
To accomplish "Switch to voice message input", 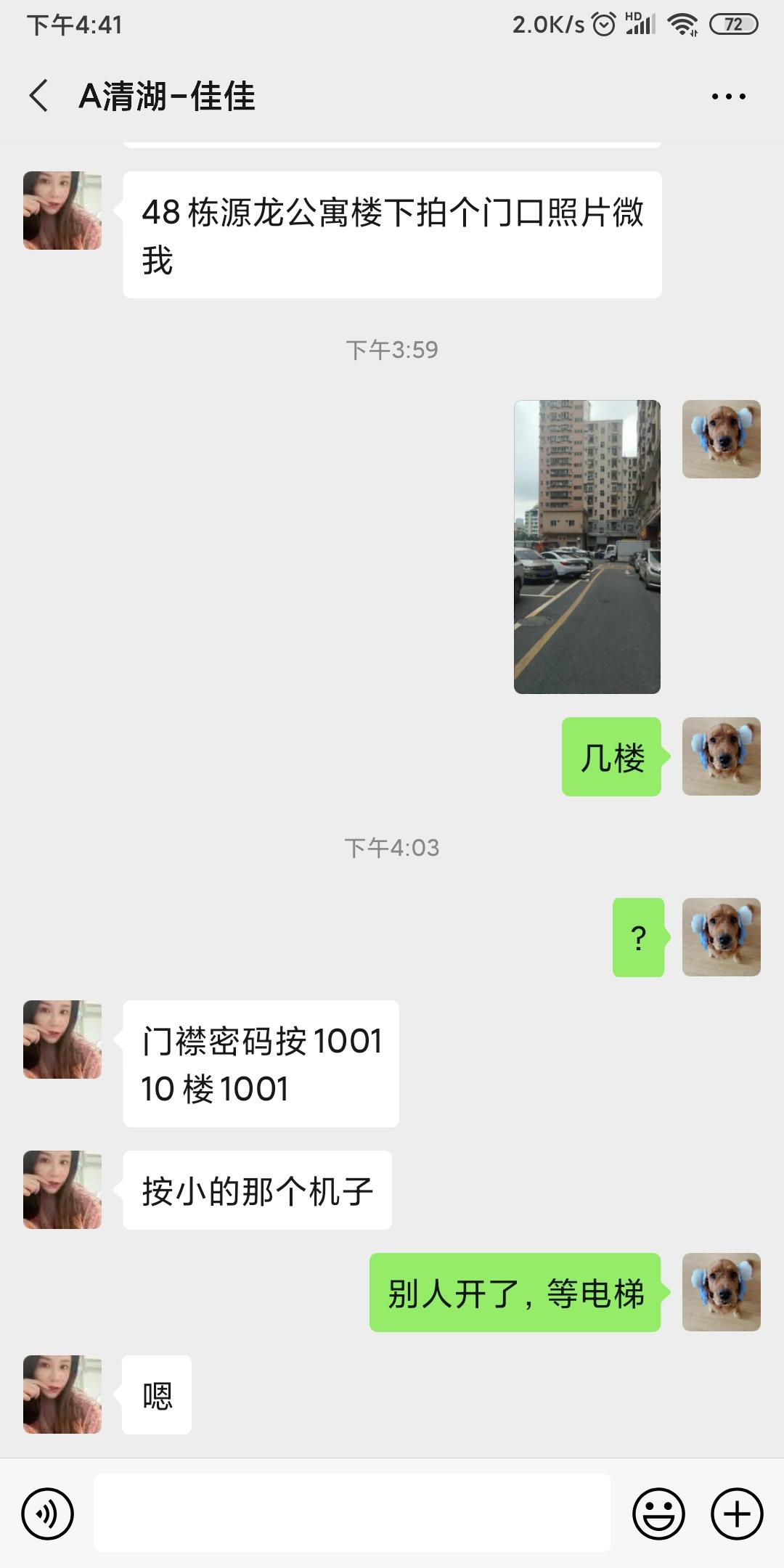I will 48,1514.
